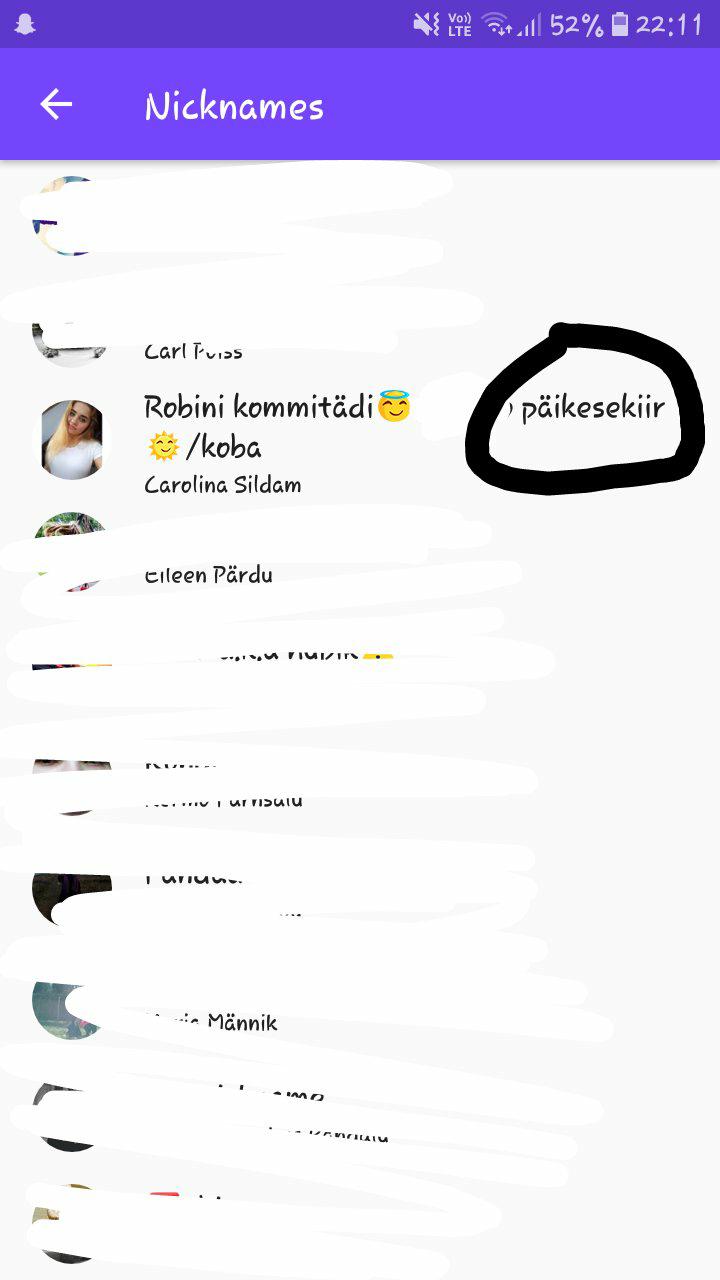Go back from the Nicknames screen
This screenshot has width=720, height=1280.
pyautogui.click(x=56, y=105)
